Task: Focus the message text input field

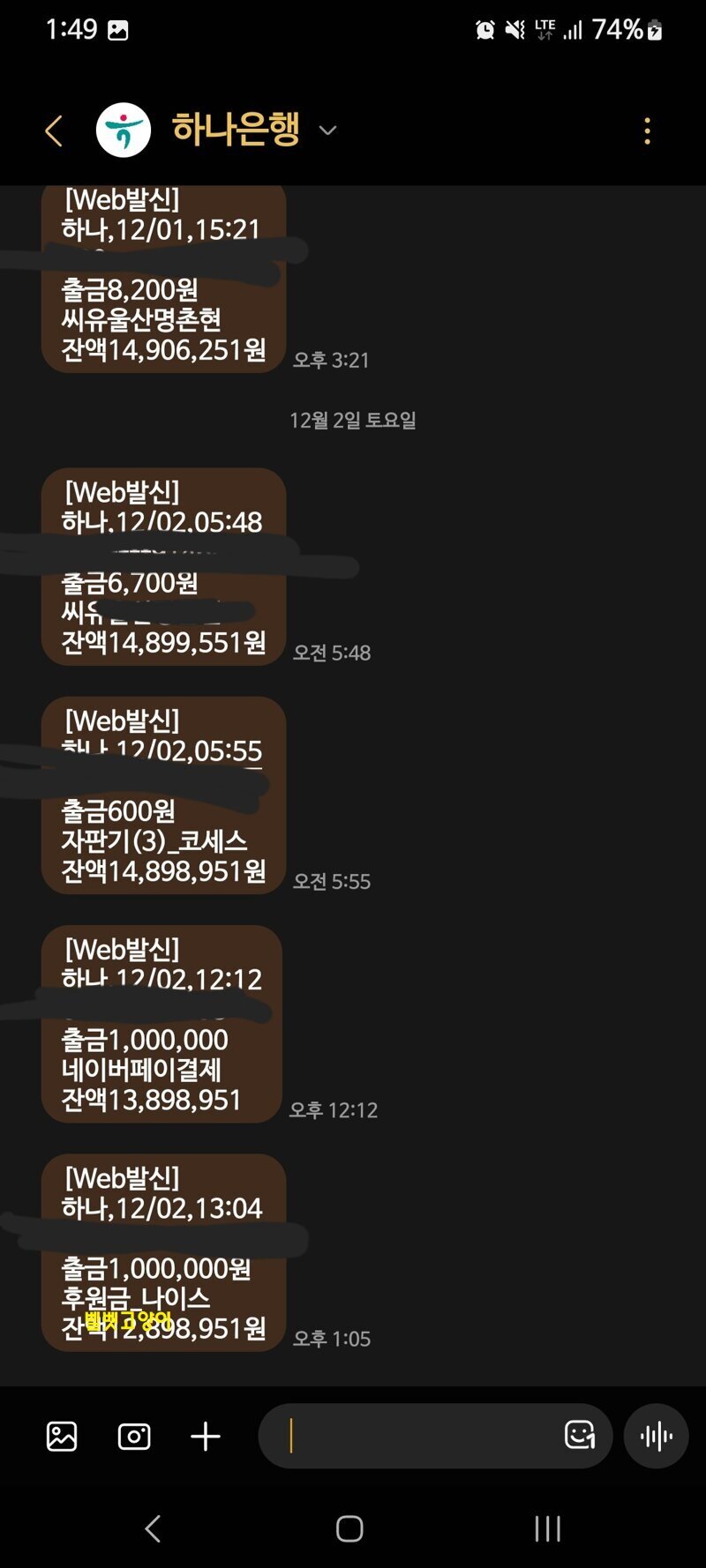Action: tap(415, 1437)
